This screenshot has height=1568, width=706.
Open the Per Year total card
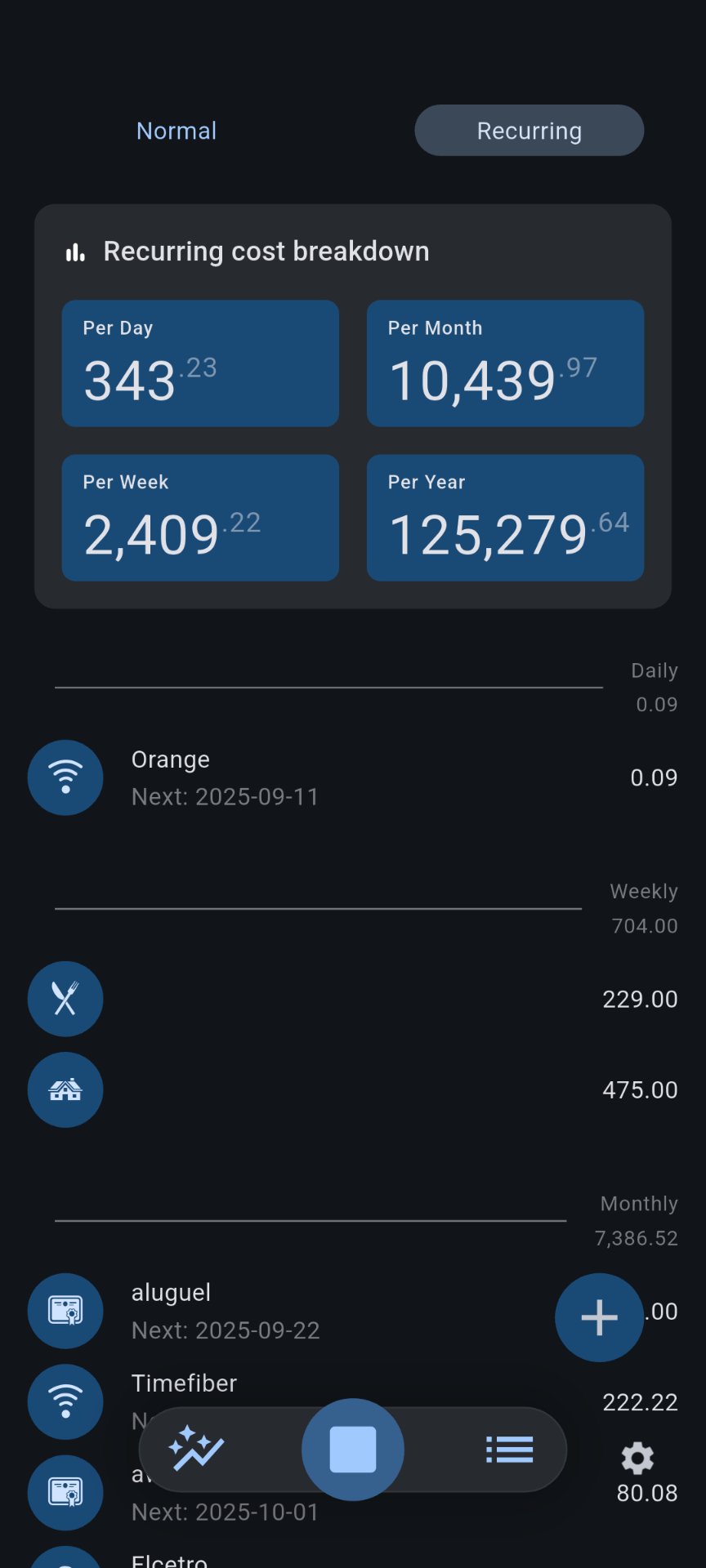[504, 518]
